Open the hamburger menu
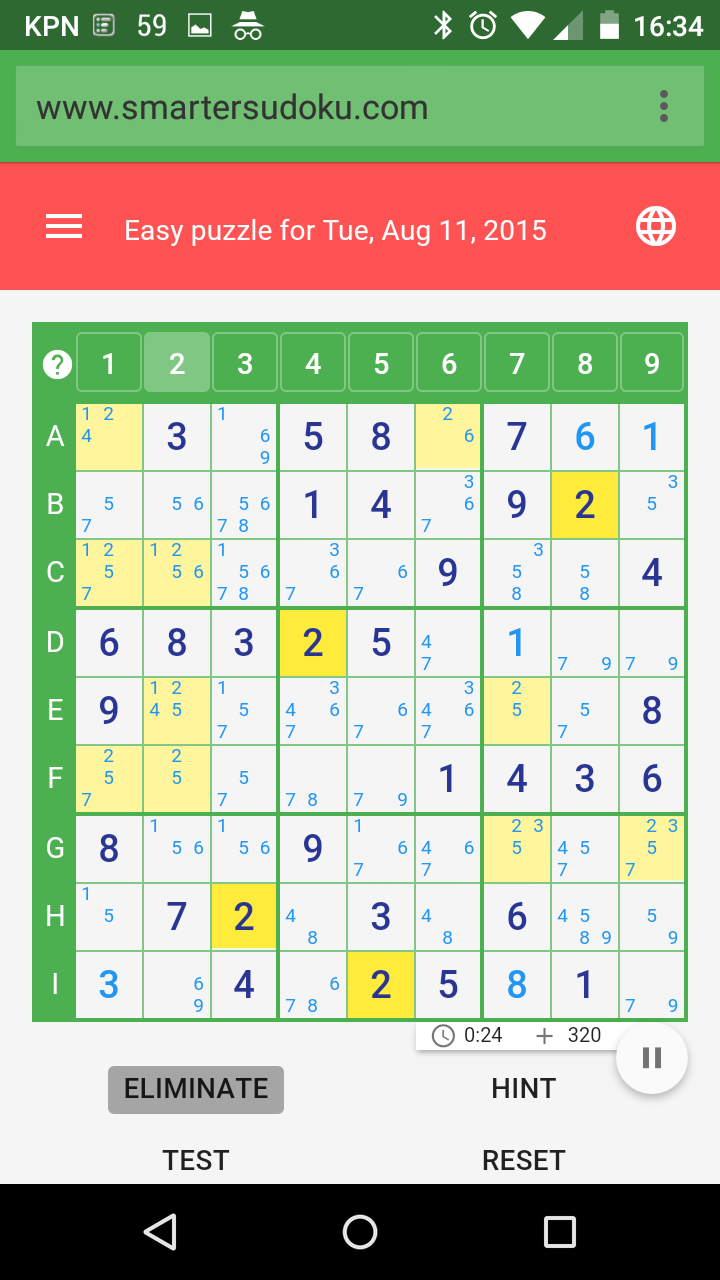 point(64,228)
